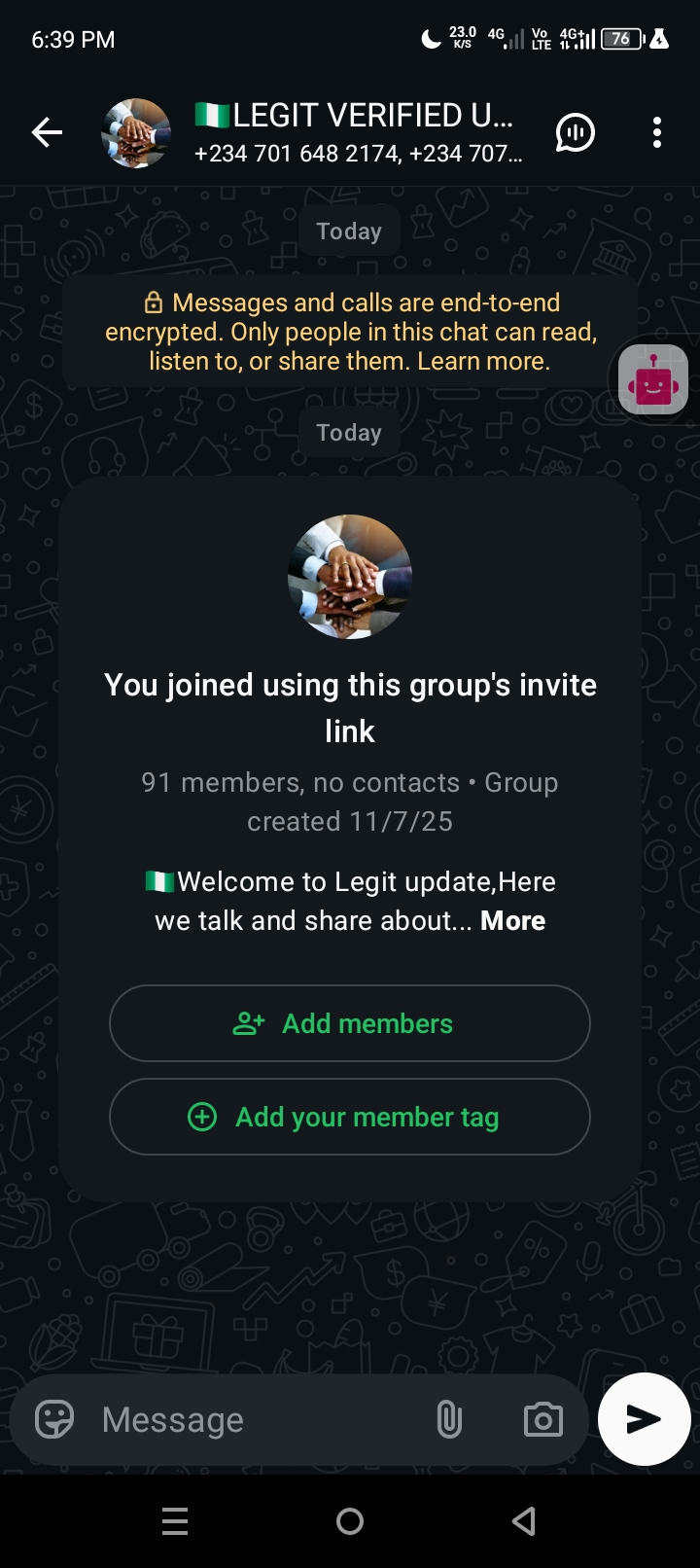Open LEGIT VERIFIED group info header
700x1568 pixels.
click(358, 132)
